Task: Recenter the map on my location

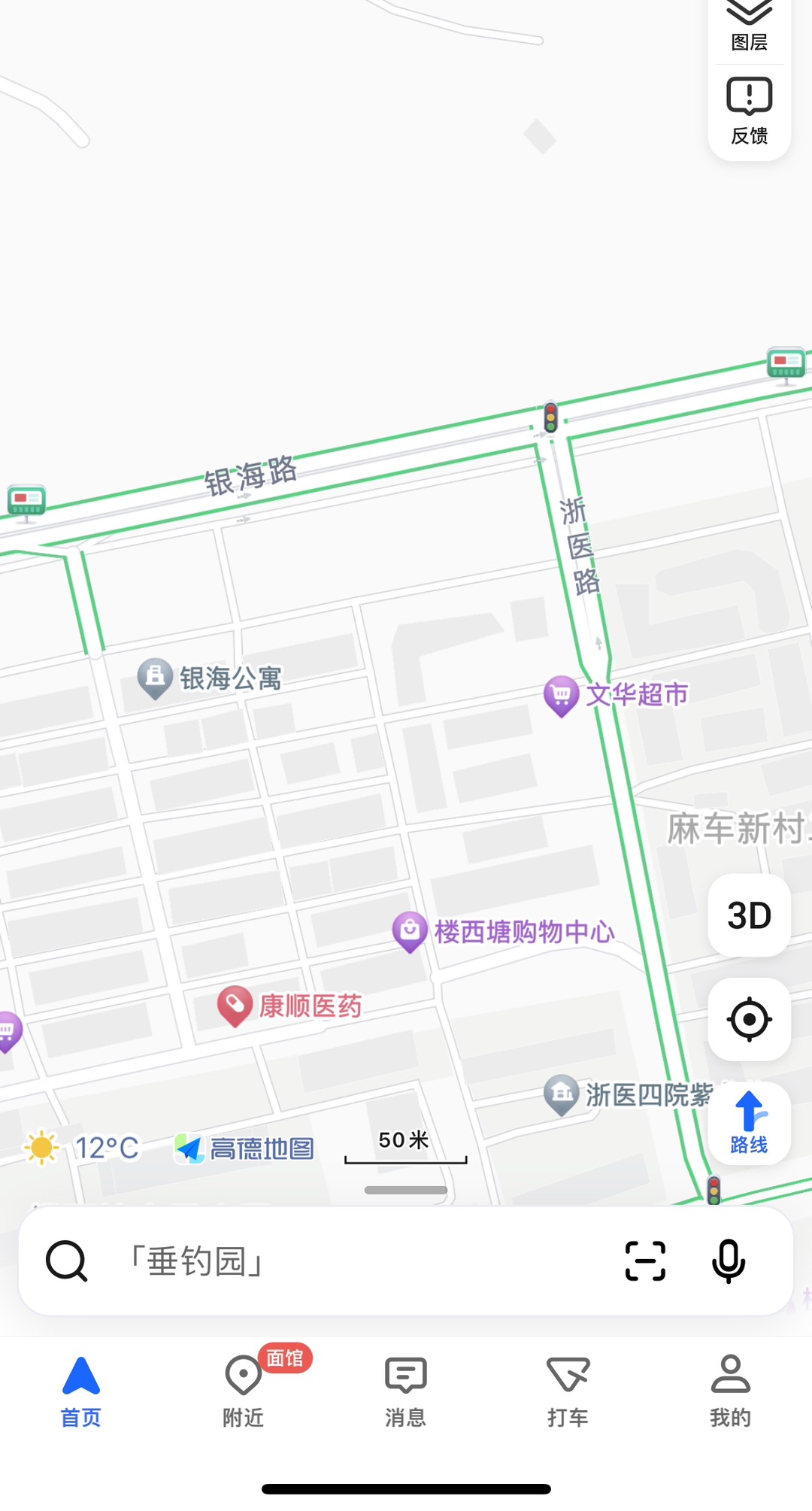Action: tap(749, 1019)
